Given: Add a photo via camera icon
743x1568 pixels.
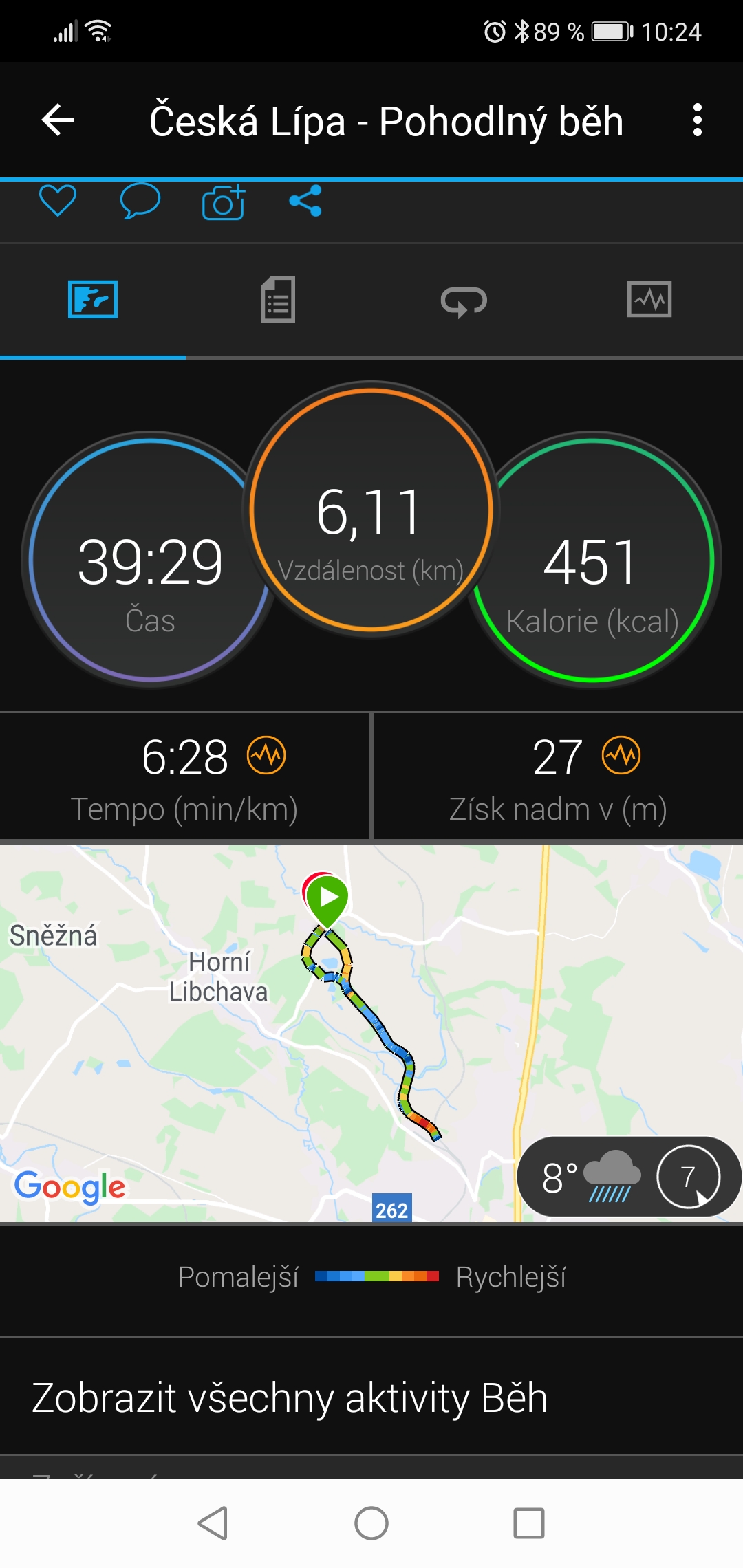Looking at the screenshot, I should (224, 202).
